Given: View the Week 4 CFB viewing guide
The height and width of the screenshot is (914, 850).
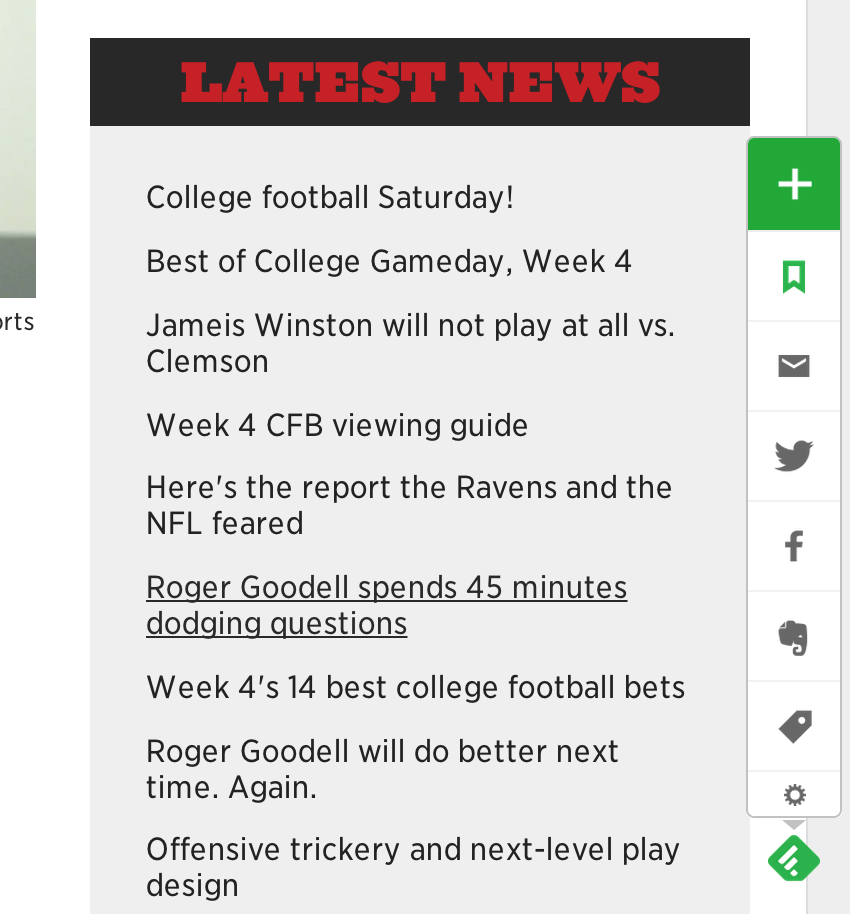Looking at the screenshot, I should coord(337,425).
